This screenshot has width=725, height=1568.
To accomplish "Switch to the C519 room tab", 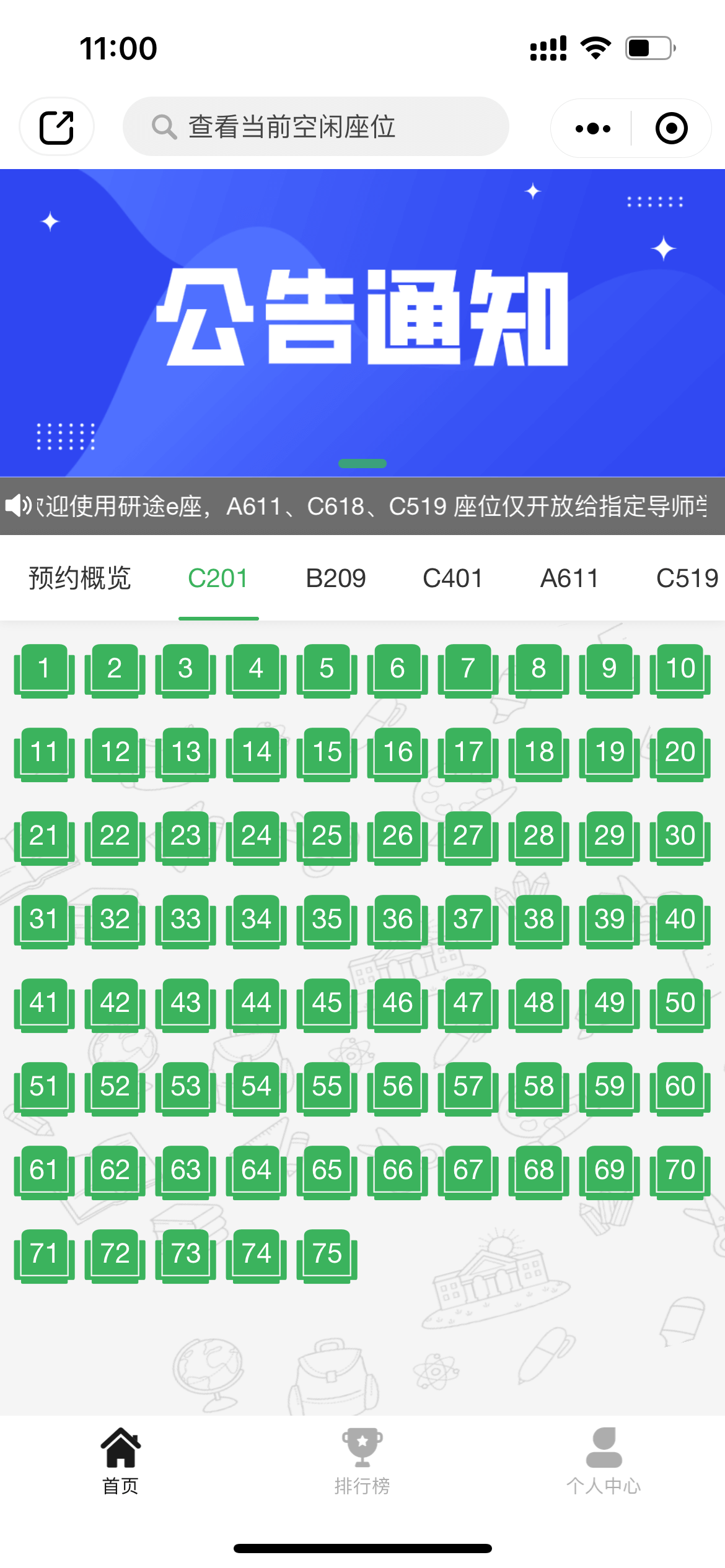I will point(687,578).
